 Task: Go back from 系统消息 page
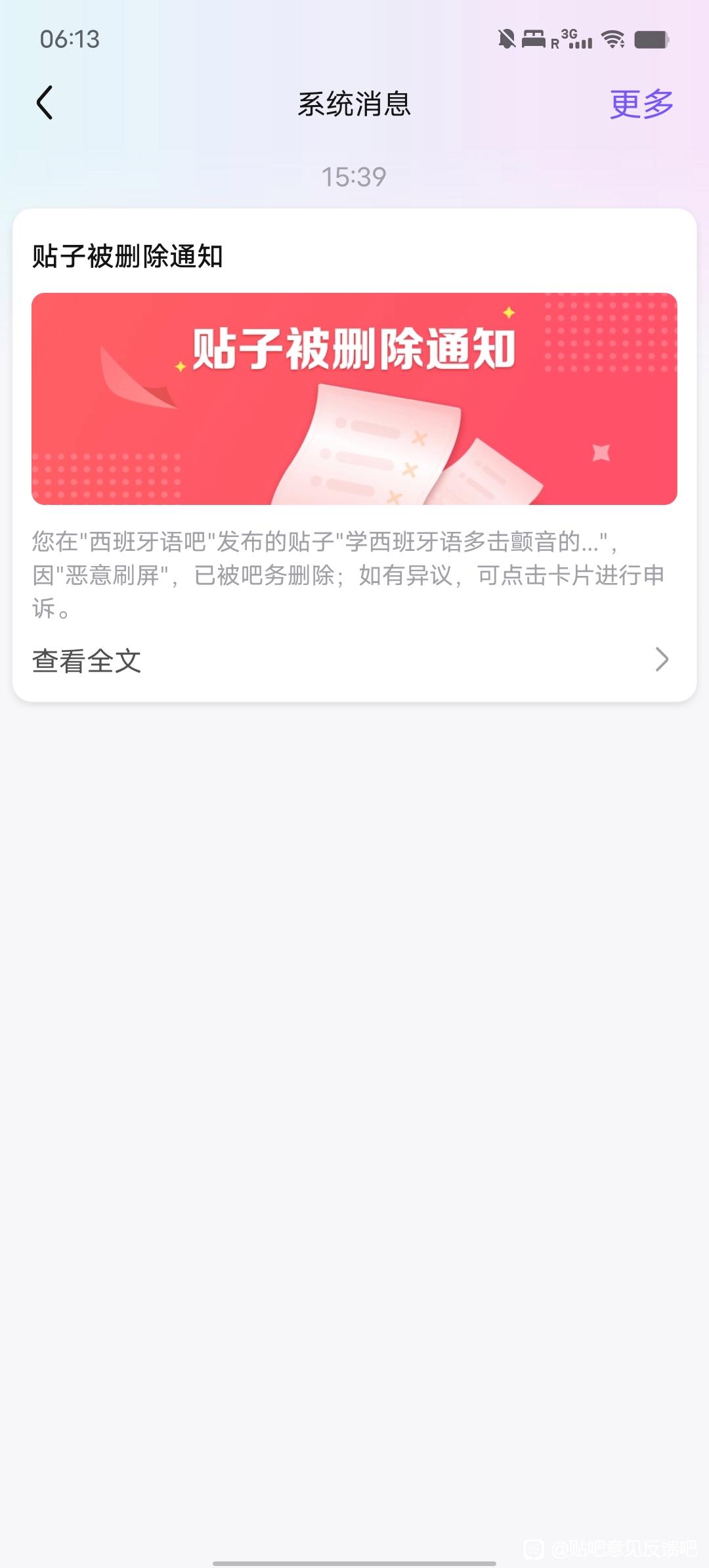pos(44,103)
